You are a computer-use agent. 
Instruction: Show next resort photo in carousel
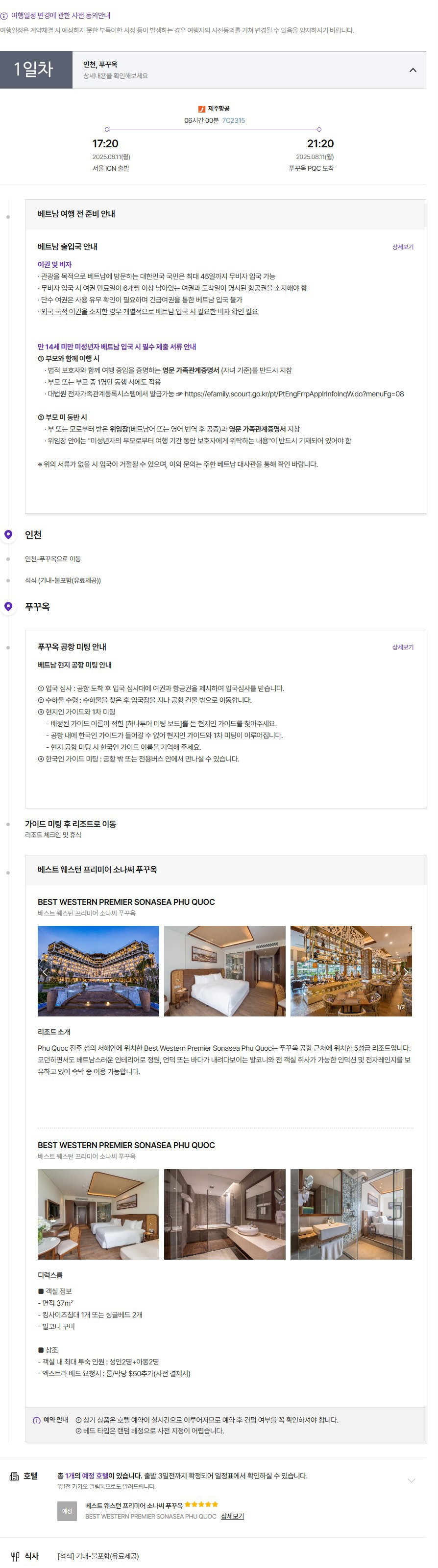click(406, 971)
